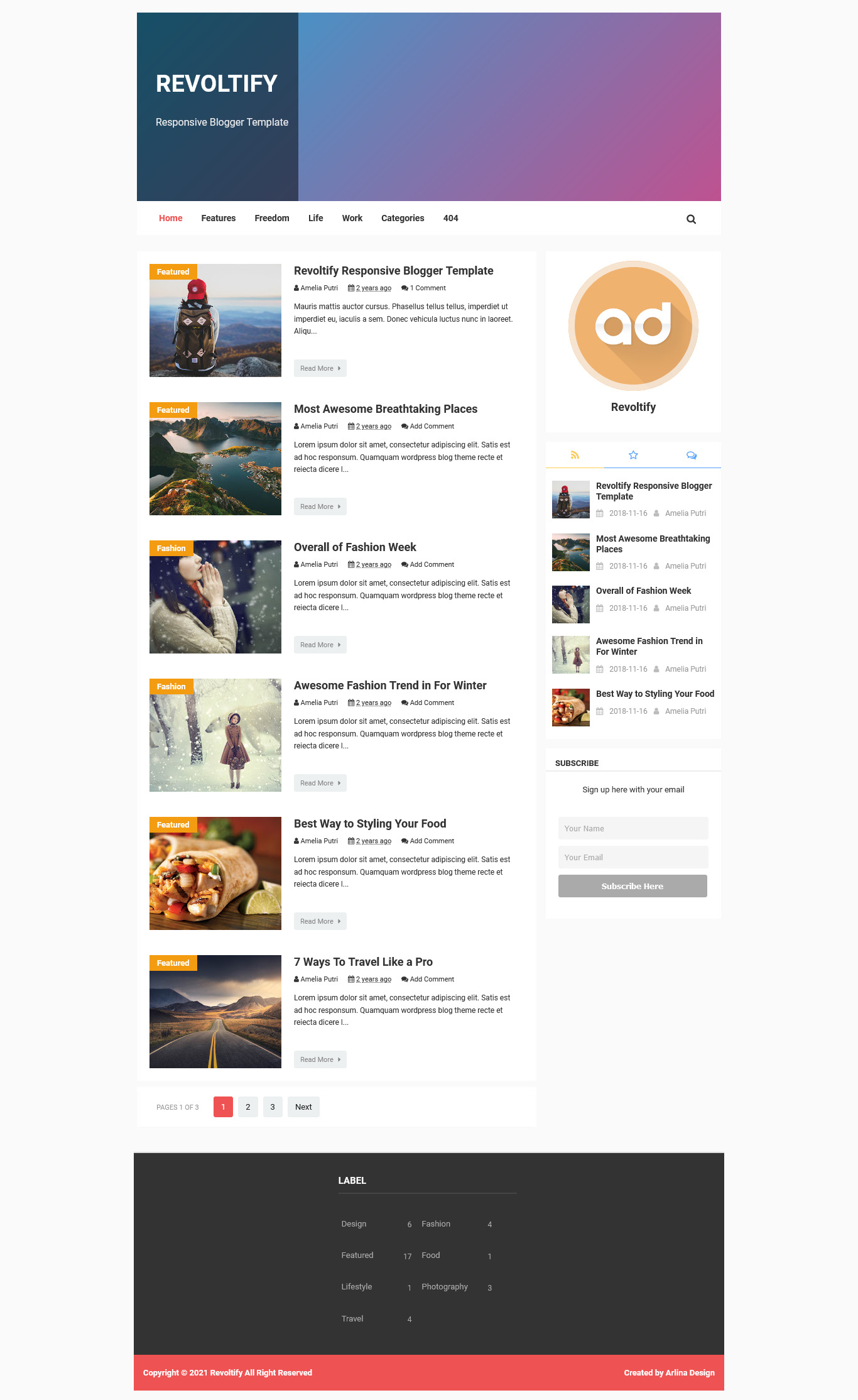Go to the Next page
The image size is (858, 1400).
pyautogui.click(x=303, y=1107)
